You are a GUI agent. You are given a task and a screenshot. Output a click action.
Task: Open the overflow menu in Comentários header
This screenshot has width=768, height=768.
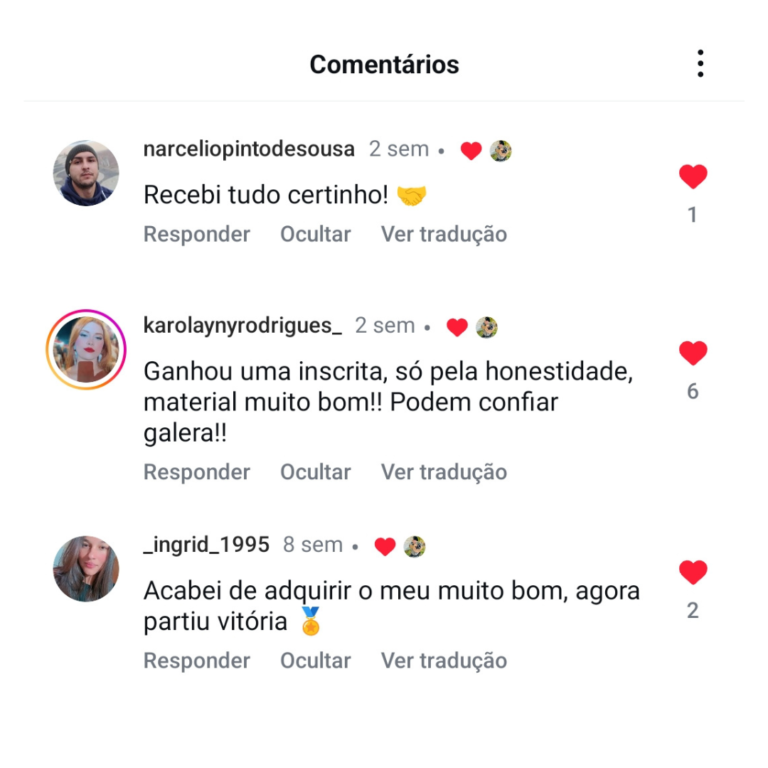(x=700, y=64)
